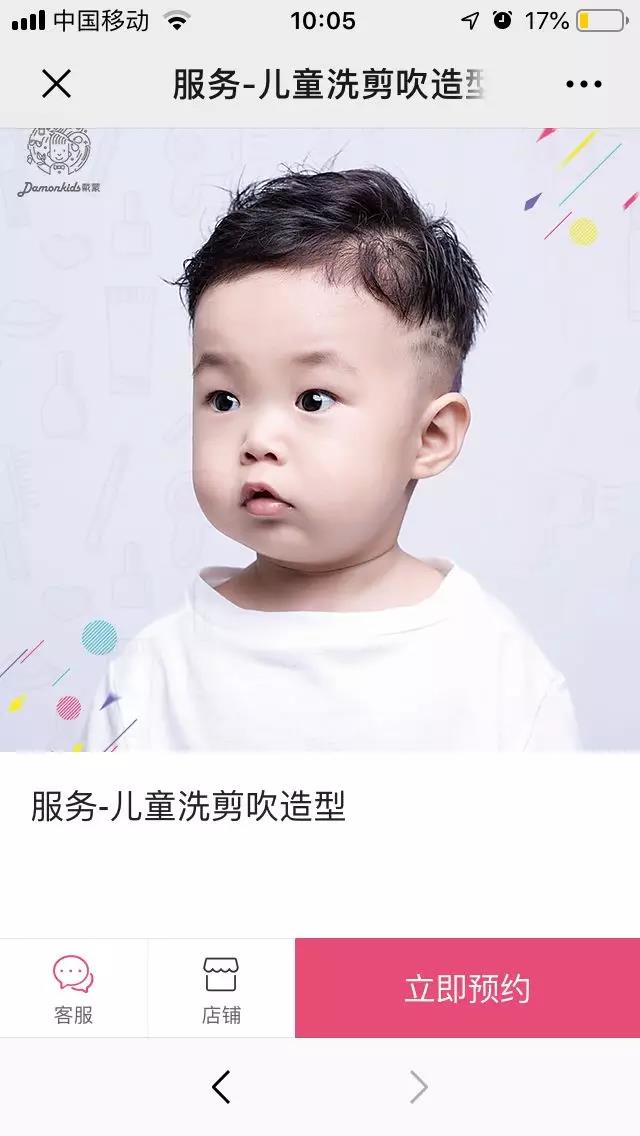This screenshot has height=1136, width=640.
Task: Open the three-dot overflow menu
Action: tap(584, 85)
